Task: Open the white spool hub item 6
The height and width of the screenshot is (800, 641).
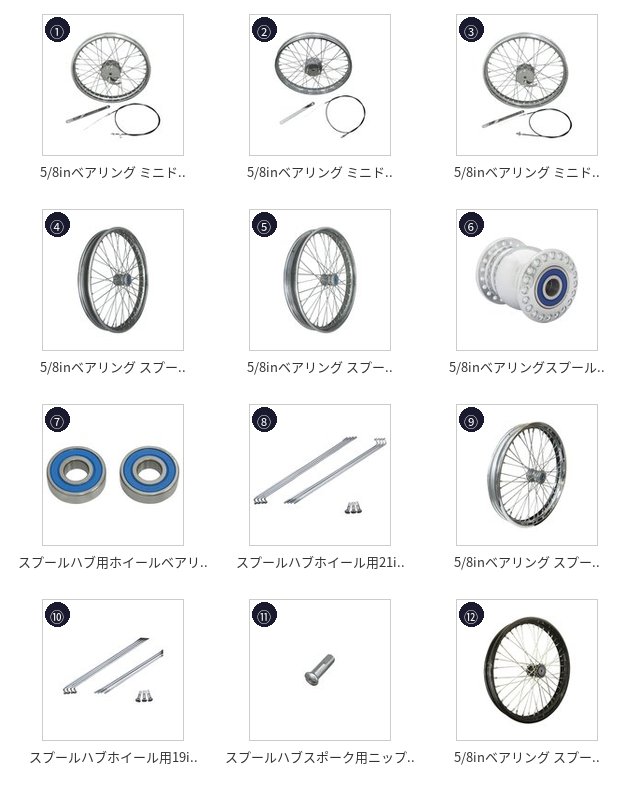Action: (527, 280)
